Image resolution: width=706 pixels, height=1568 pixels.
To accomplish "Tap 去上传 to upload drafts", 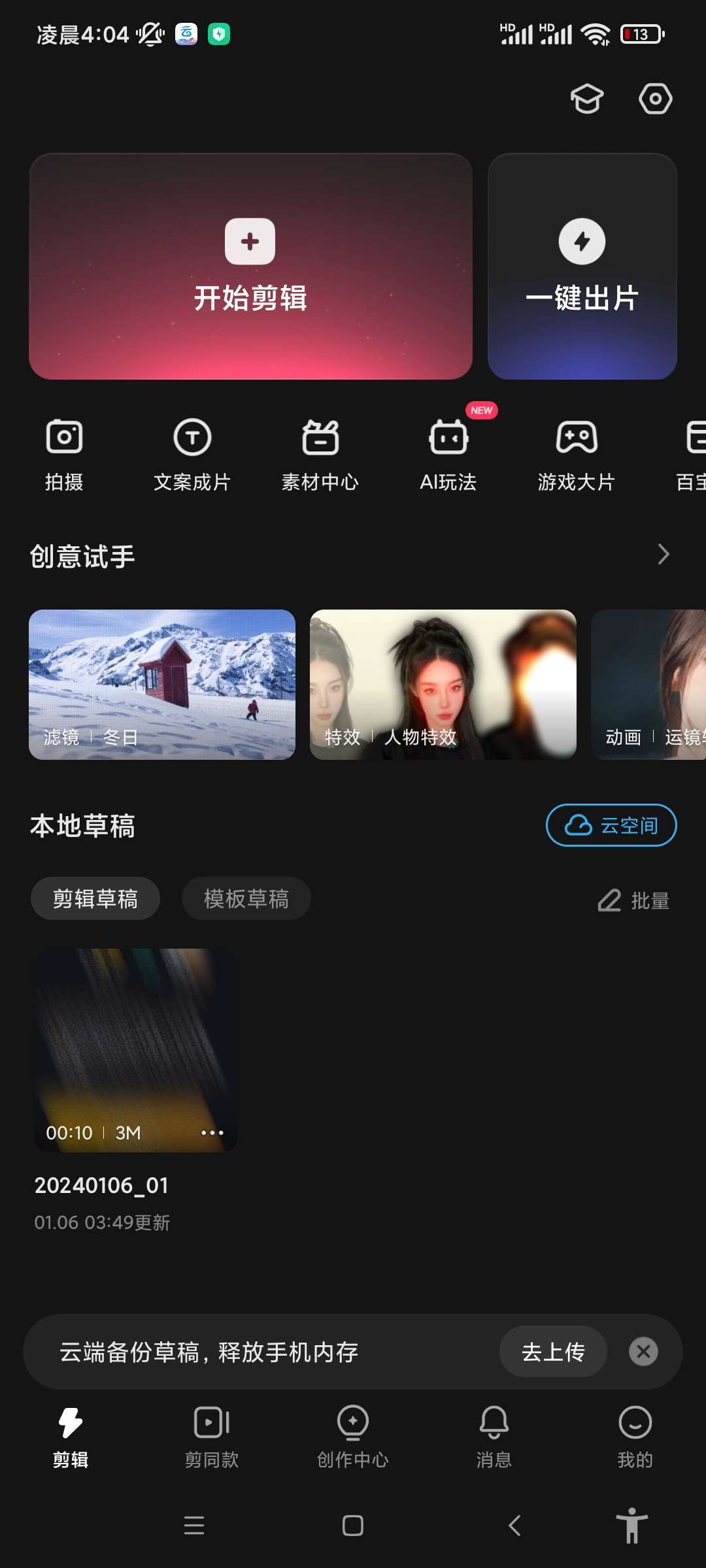I will (553, 1352).
